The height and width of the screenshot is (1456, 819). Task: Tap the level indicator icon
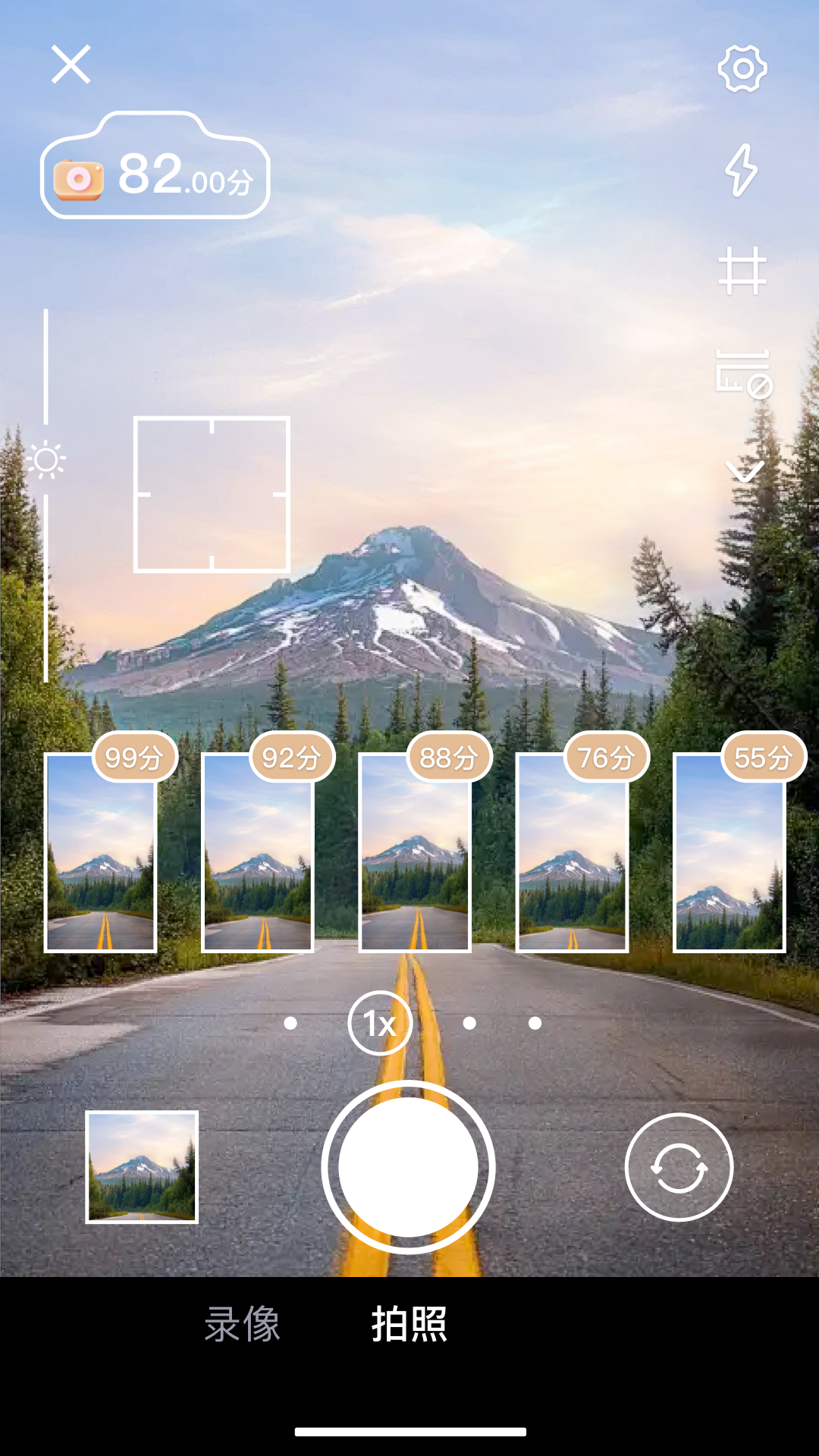pyautogui.click(x=744, y=374)
